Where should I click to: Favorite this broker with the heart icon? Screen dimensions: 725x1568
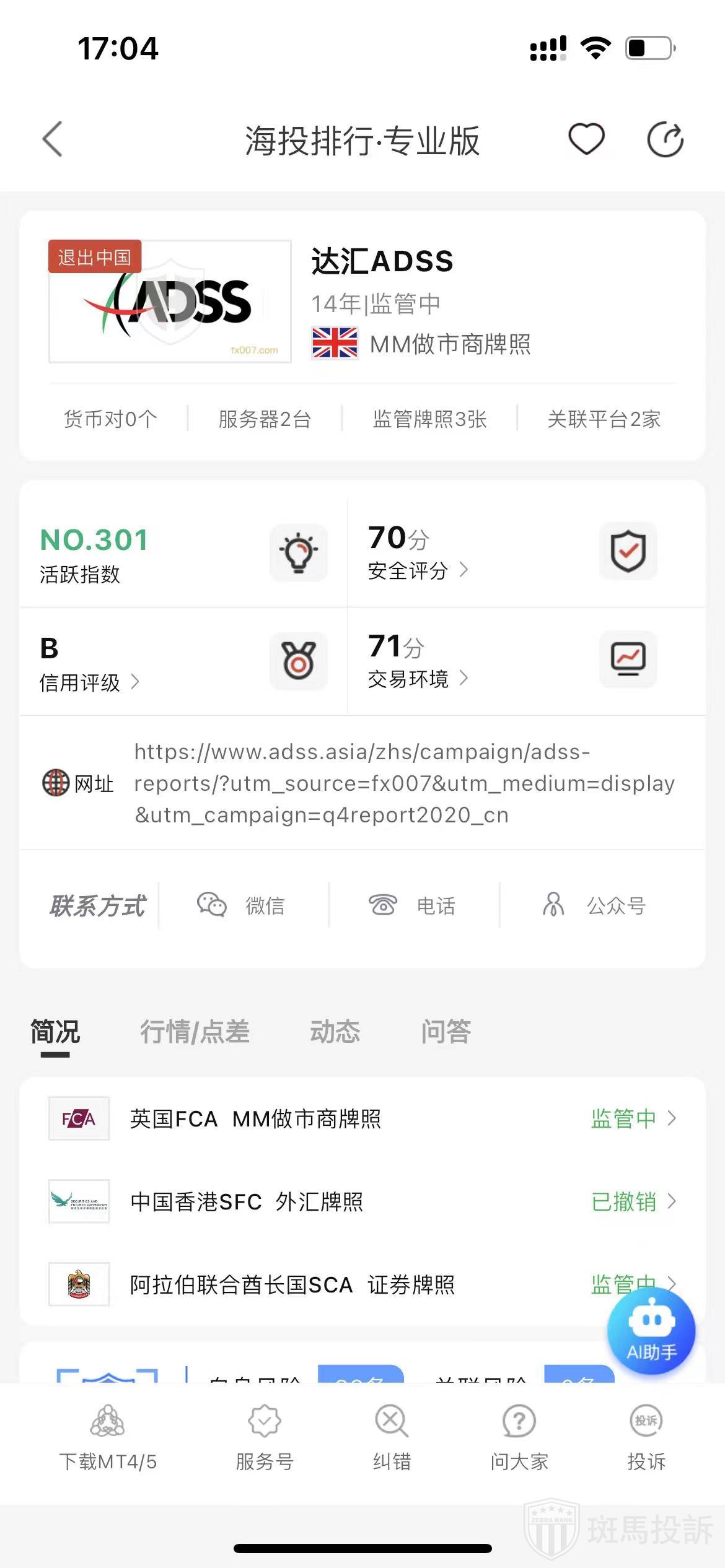pos(586,139)
